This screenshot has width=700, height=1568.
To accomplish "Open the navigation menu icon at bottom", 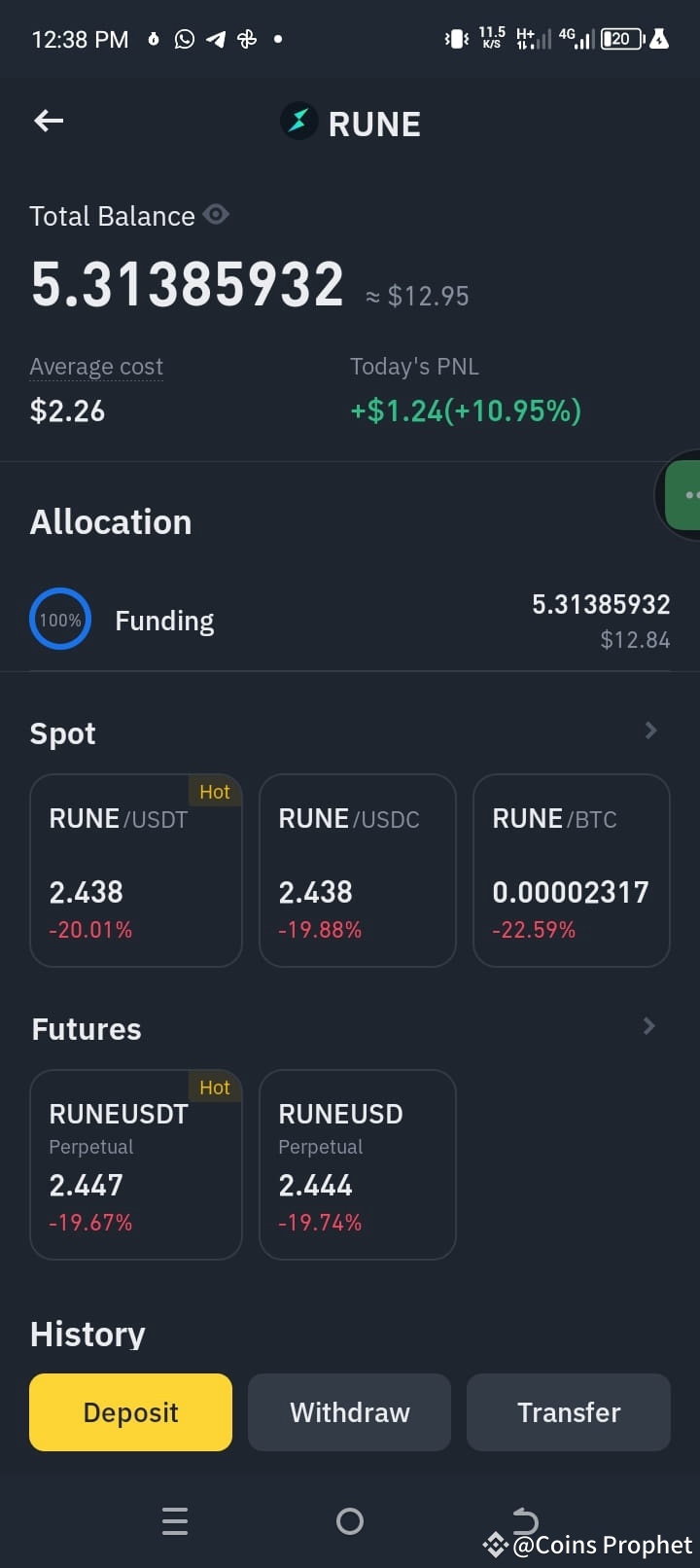I will coord(175,1521).
